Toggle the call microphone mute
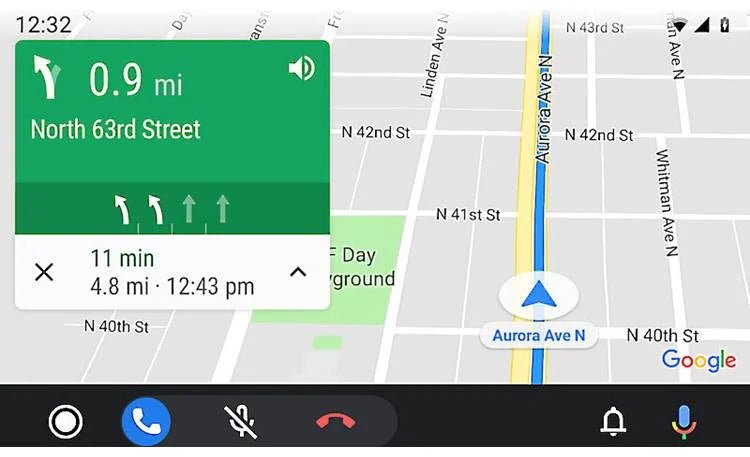The height and width of the screenshot is (457, 750). [240, 421]
